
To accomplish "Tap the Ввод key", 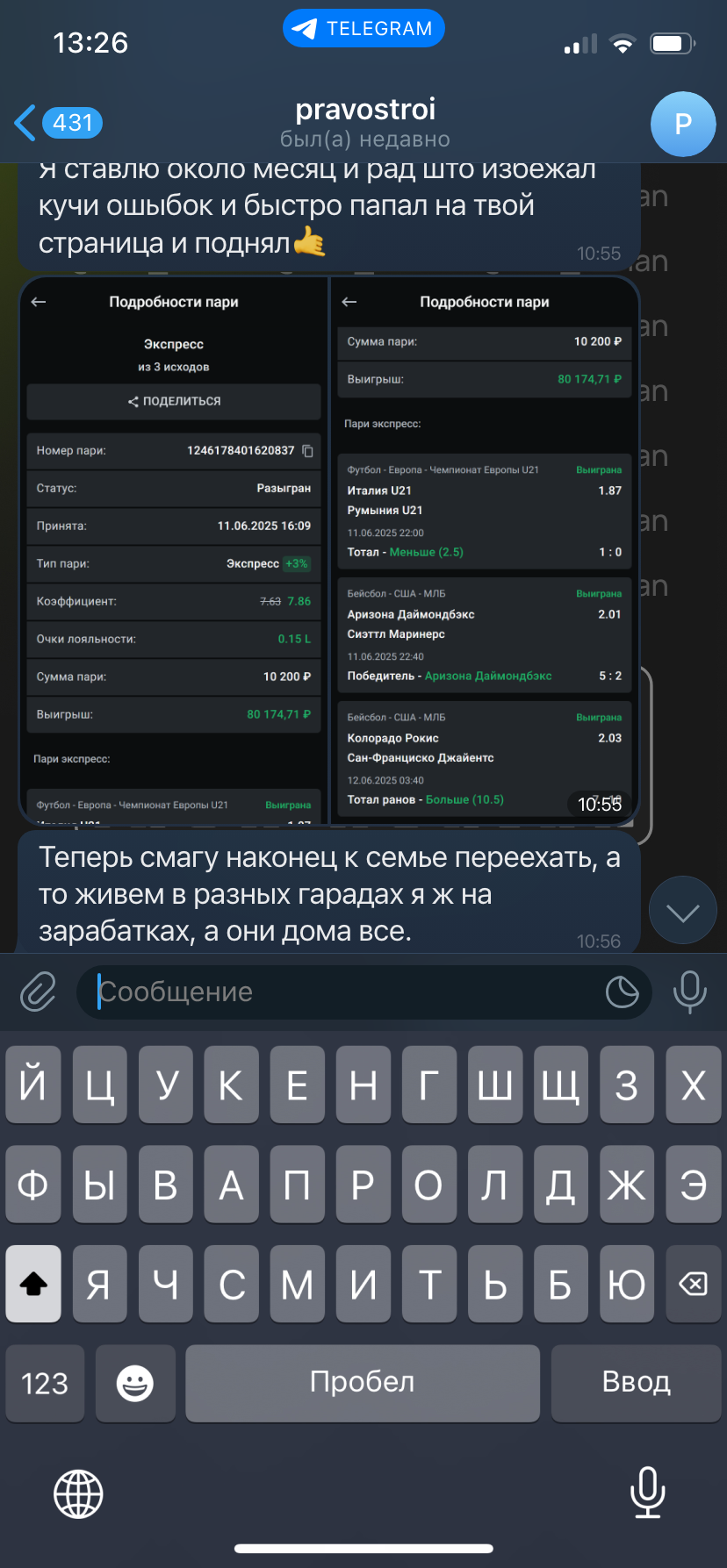I will click(x=636, y=1383).
